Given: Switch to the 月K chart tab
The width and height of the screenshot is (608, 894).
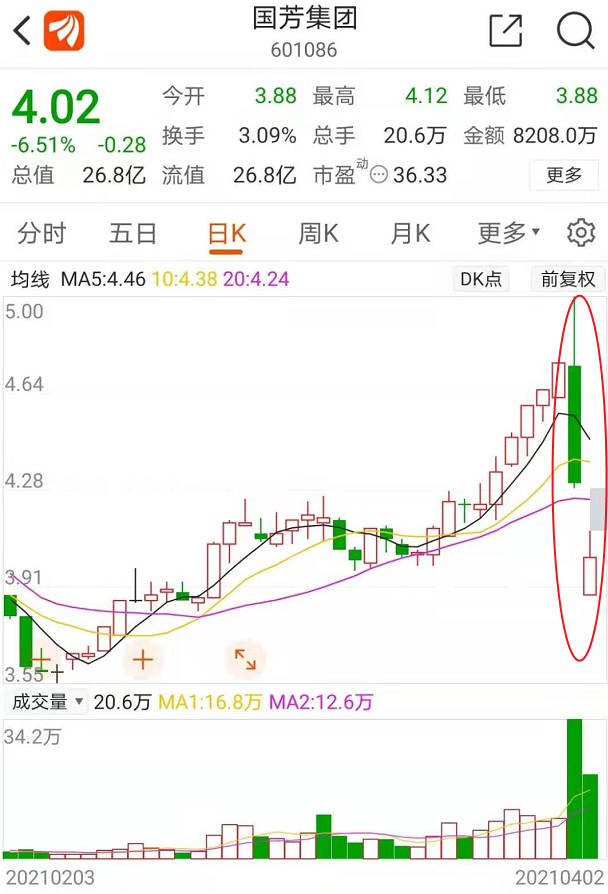Looking at the screenshot, I should click(x=410, y=234).
